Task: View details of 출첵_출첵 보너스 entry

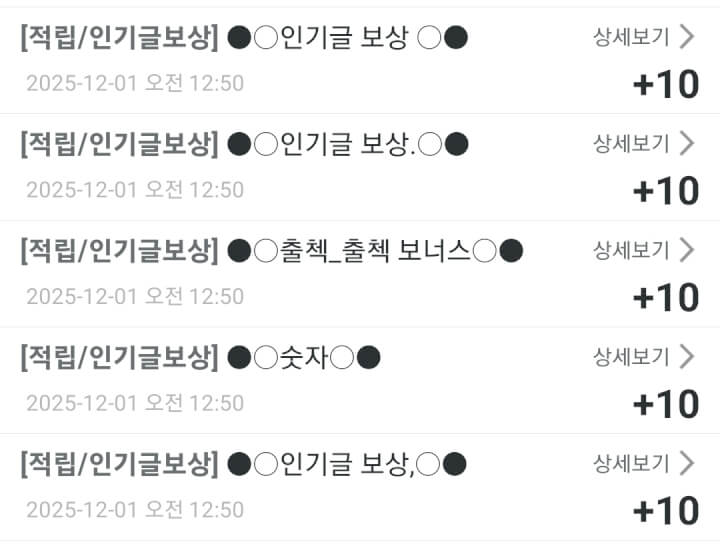Action: click(x=643, y=250)
